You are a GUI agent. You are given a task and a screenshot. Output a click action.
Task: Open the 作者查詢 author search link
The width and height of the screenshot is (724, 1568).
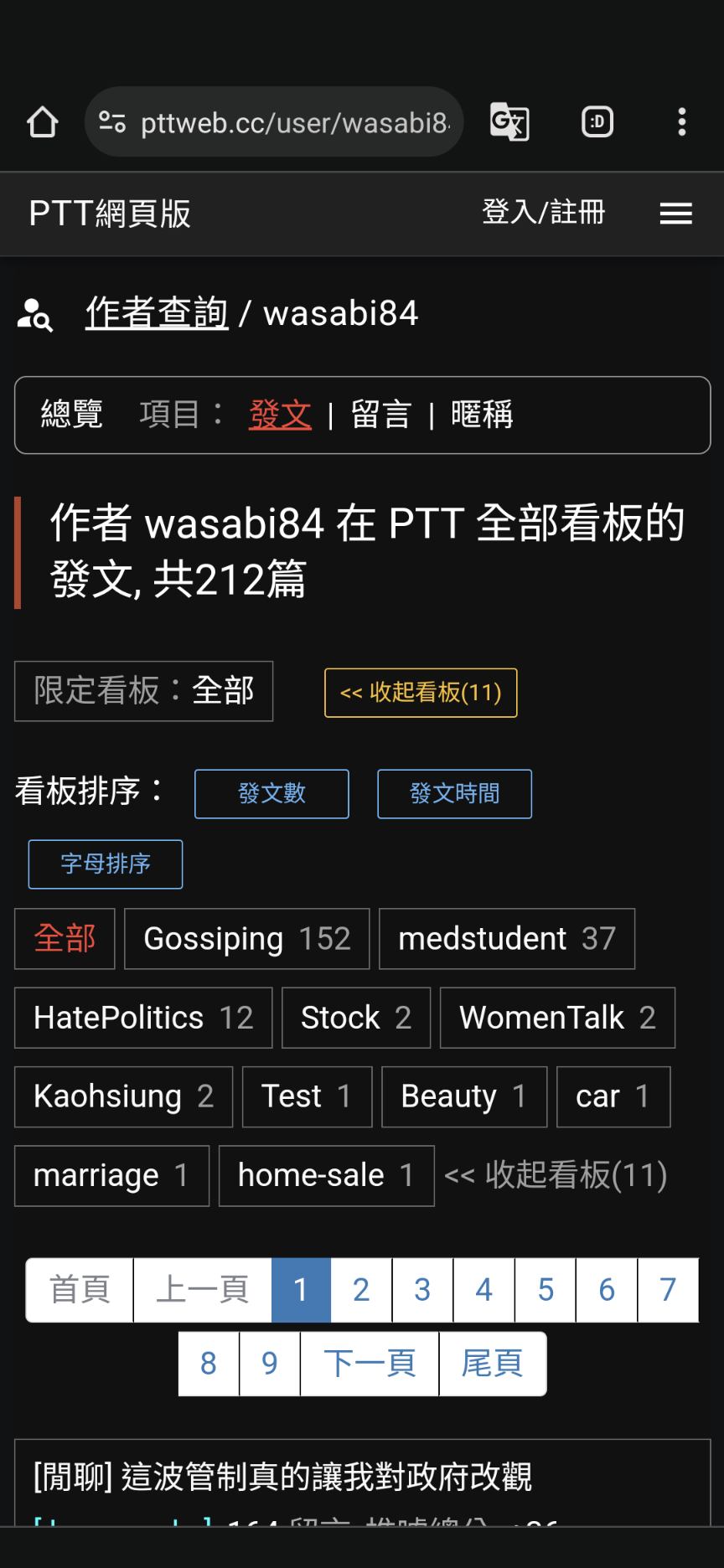[x=157, y=314]
